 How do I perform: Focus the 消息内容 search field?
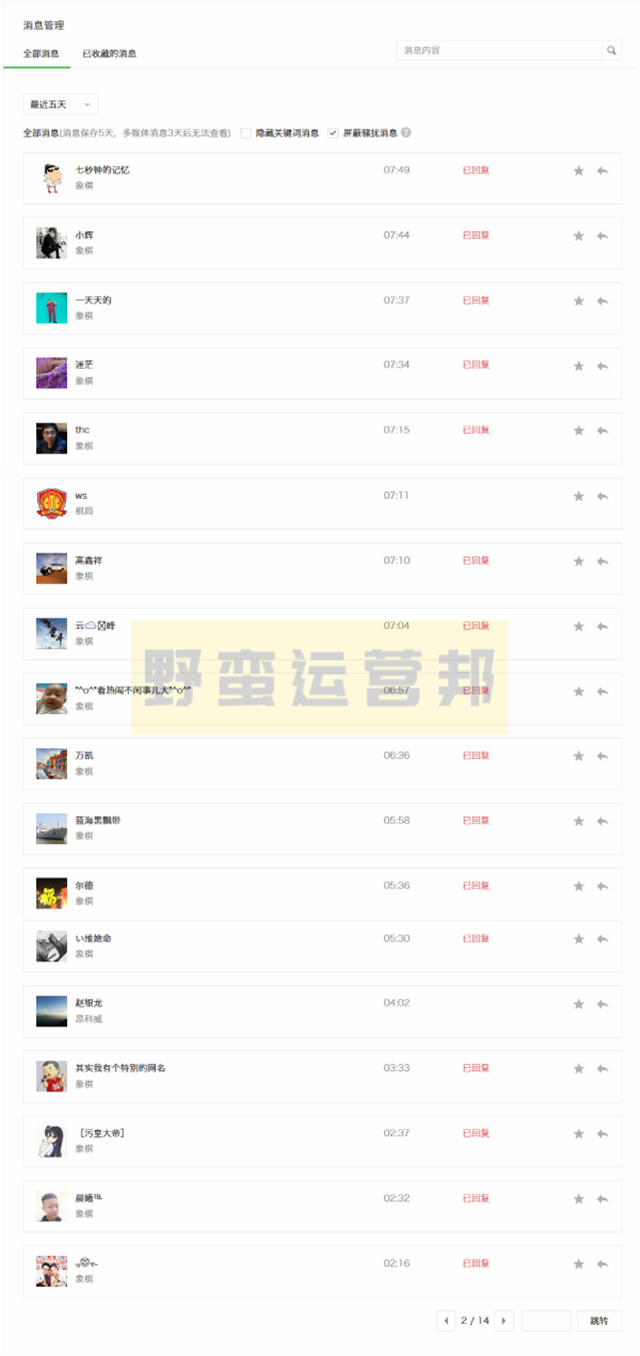[x=498, y=50]
